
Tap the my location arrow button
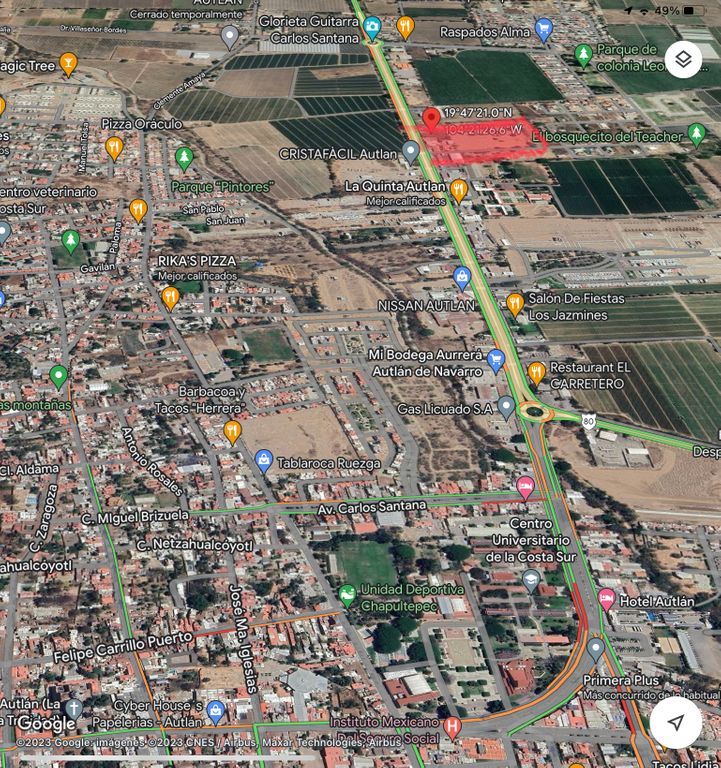click(x=676, y=722)
